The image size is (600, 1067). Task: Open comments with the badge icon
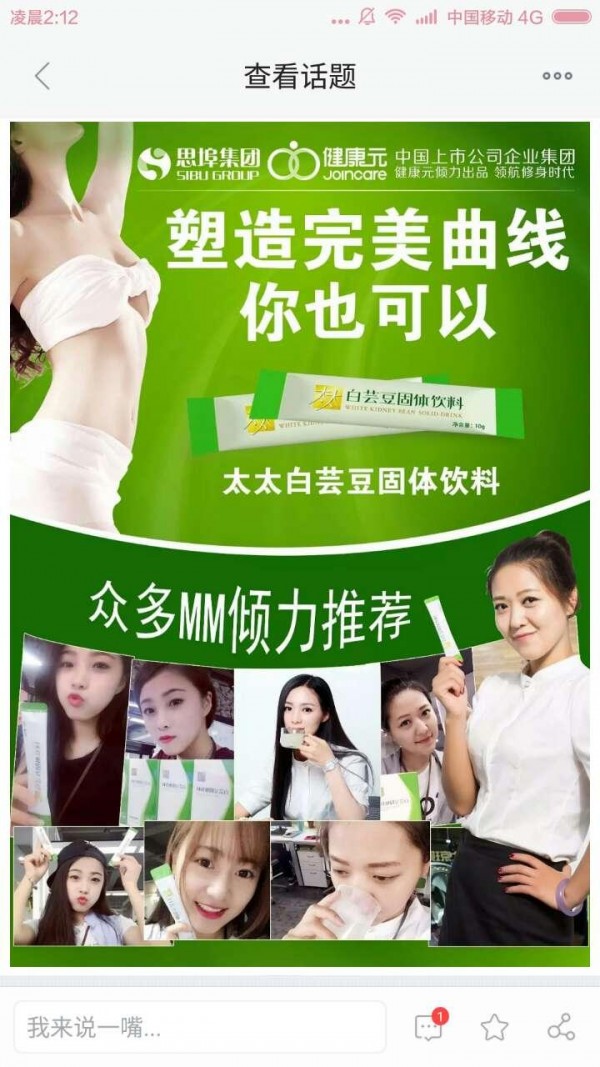point(429,1027)
